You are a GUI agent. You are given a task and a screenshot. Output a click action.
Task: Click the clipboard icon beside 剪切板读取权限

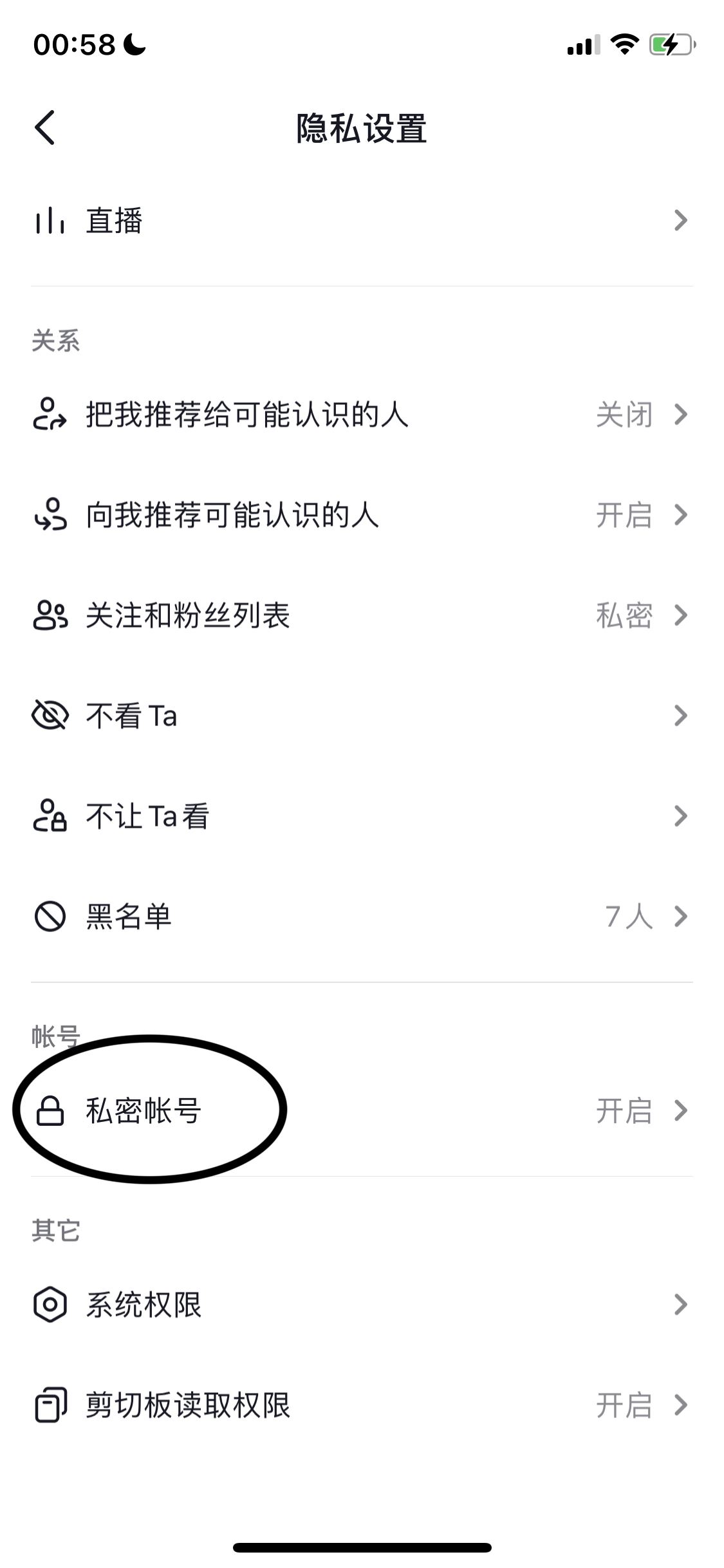click(50, 1405)
